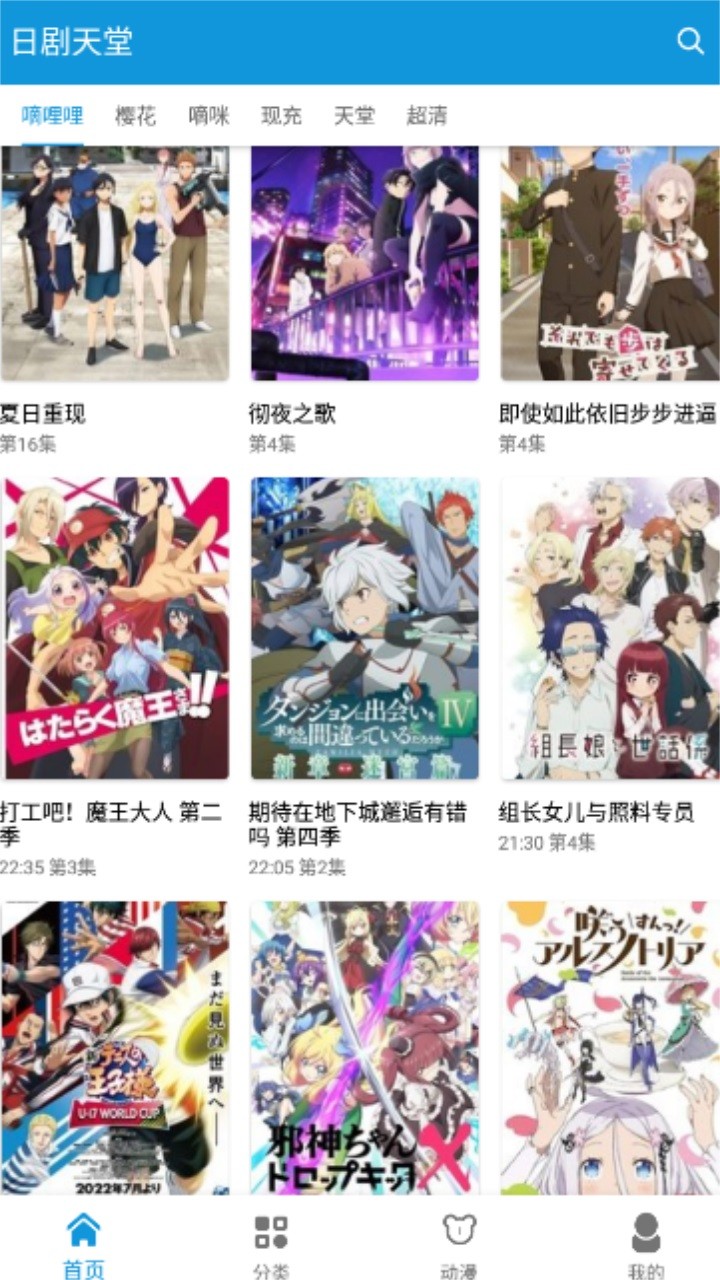Select the 现充 tab
Image resolution: width=720 pixels, height=1280 pixels.
[x=281, y=115]
